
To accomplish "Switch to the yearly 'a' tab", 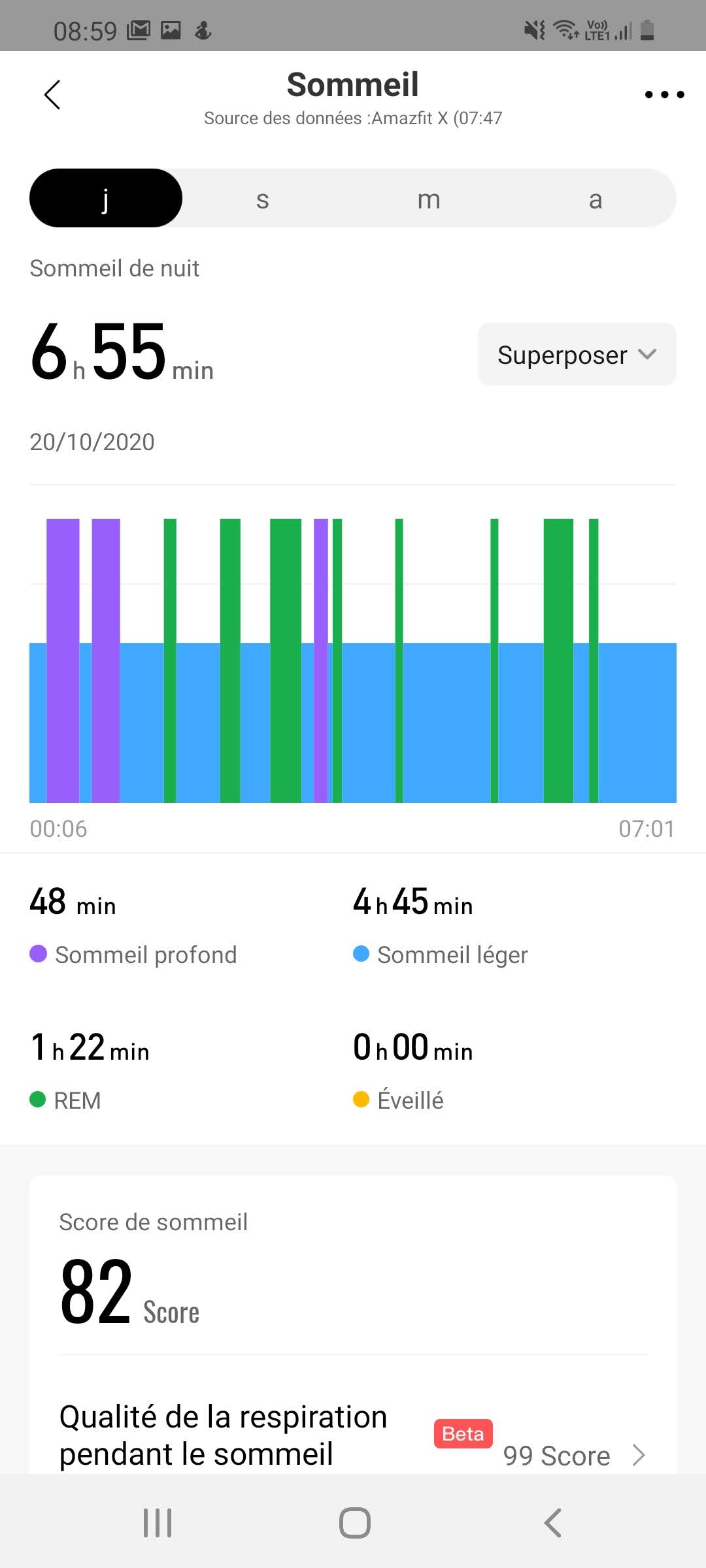I will (595, 199).
